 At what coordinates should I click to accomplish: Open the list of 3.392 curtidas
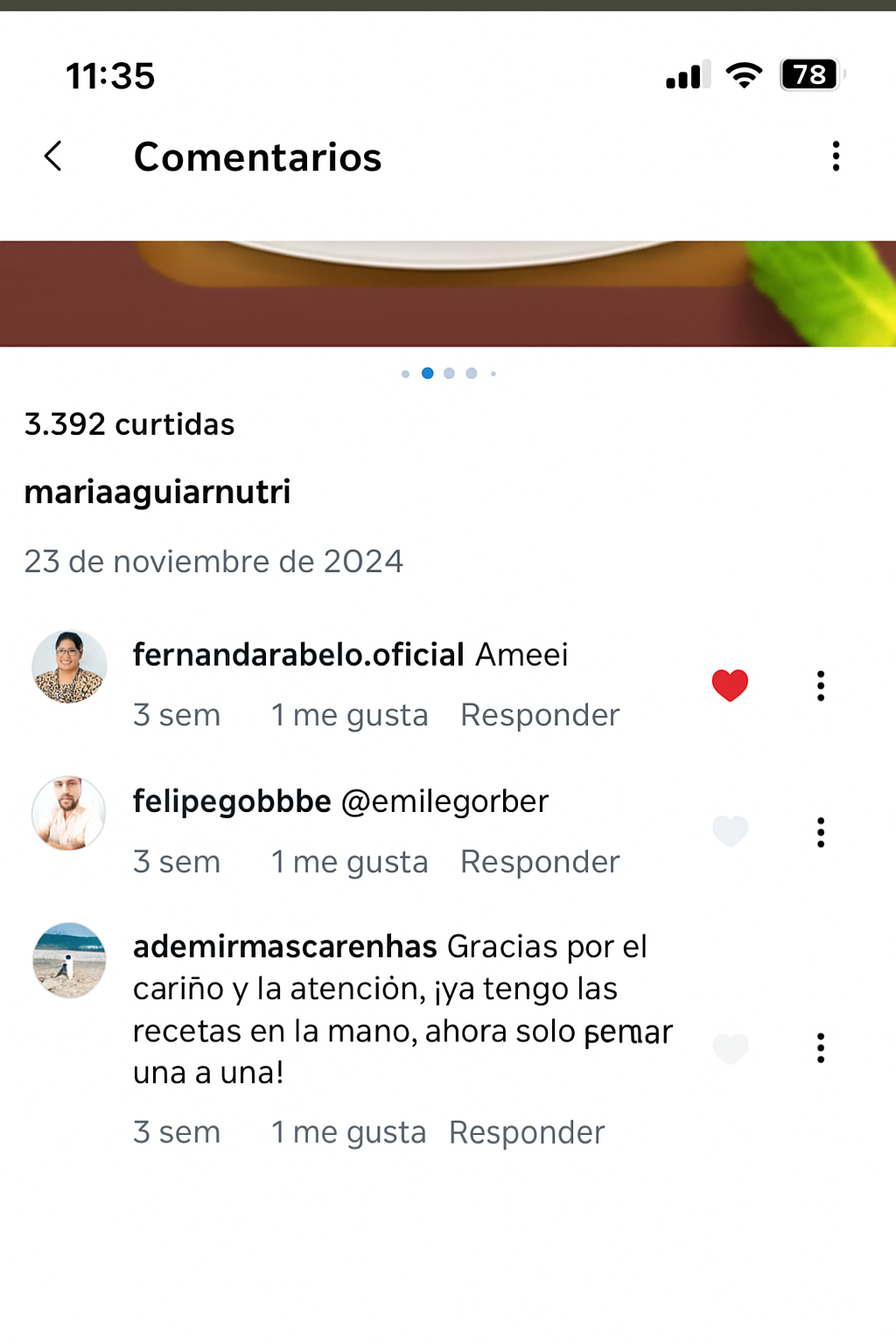[x=129, y=424]
